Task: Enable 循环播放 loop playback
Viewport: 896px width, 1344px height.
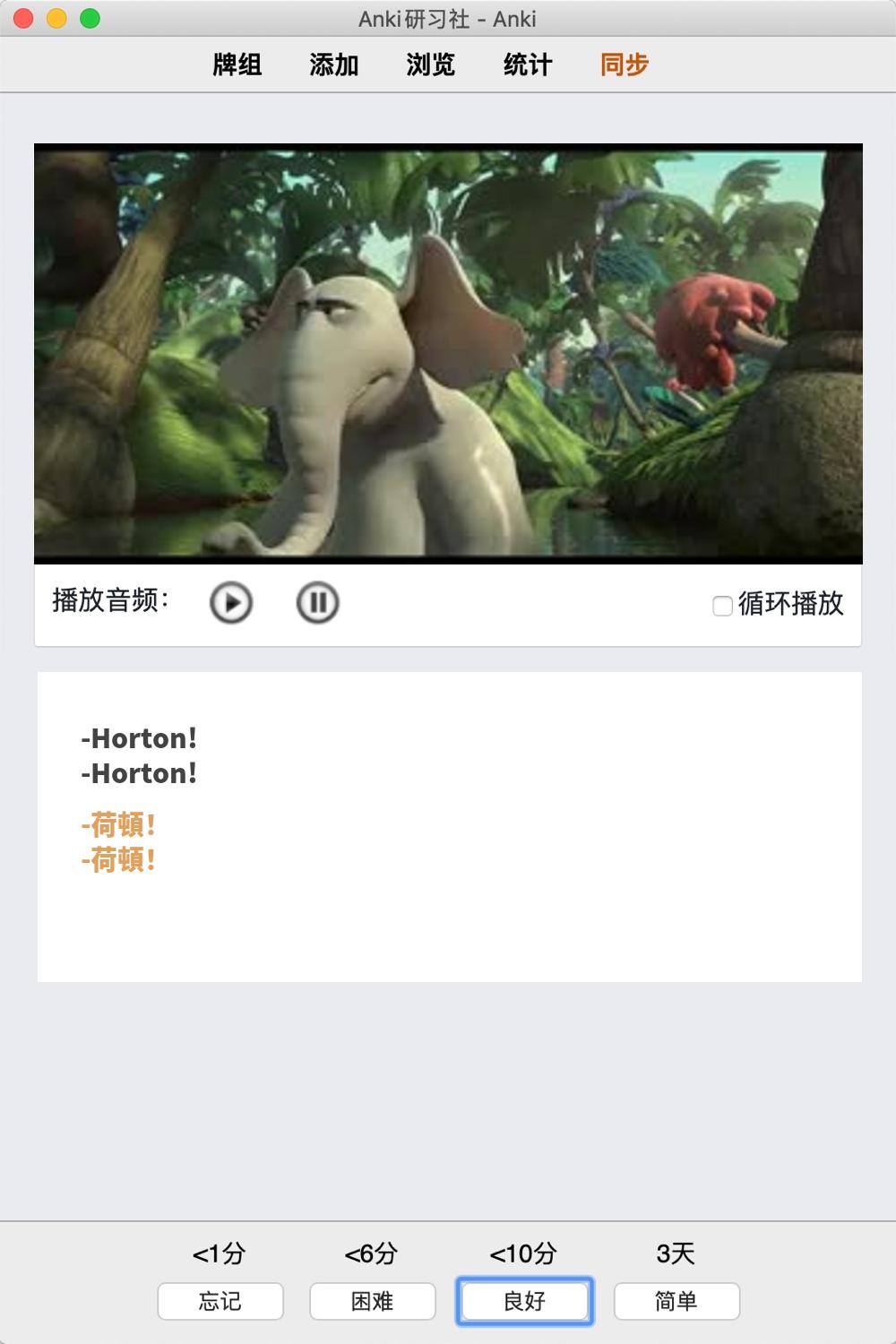Action: [x=723, y=606]
